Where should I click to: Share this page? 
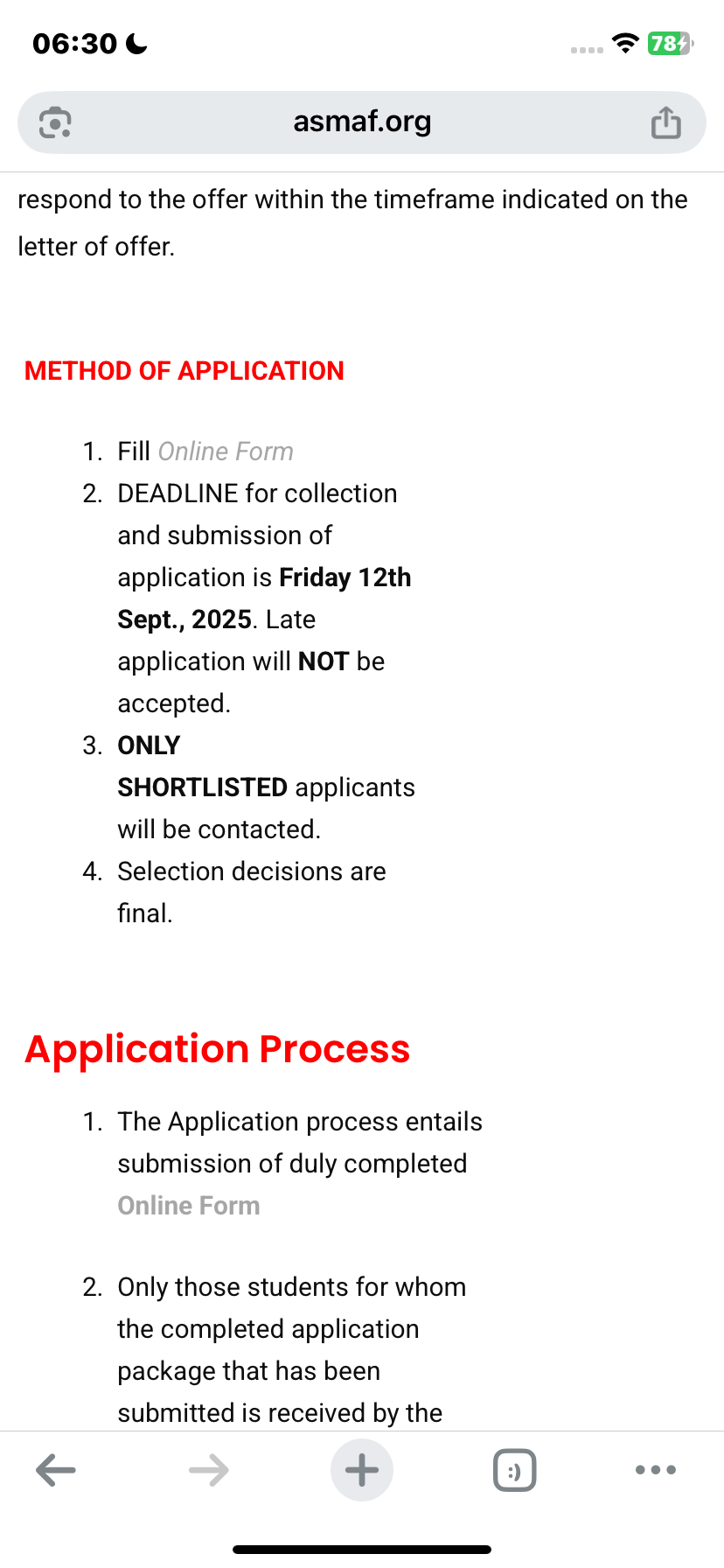point(665,122)
